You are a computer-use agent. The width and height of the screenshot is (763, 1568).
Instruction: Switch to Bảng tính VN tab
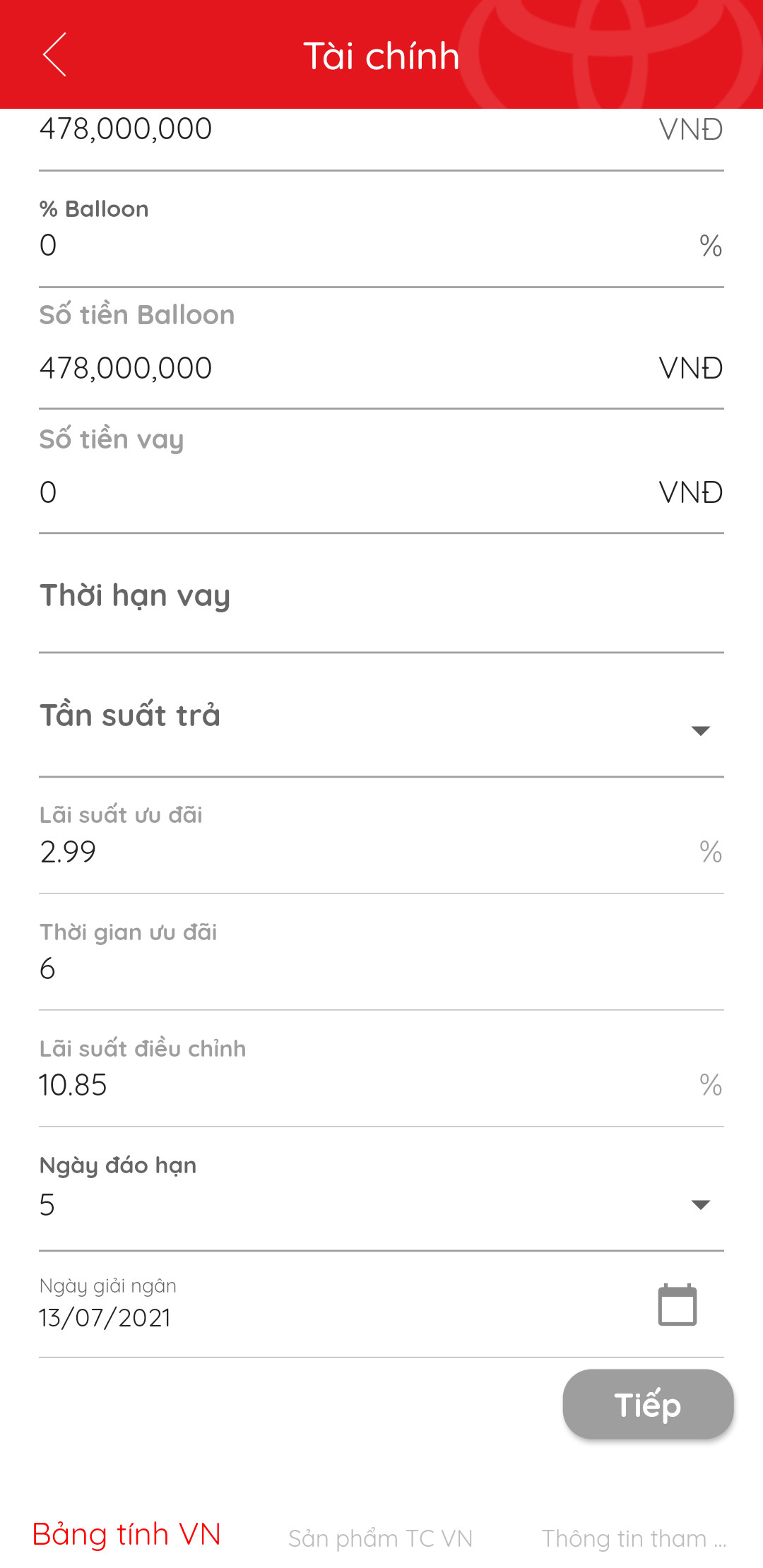click(127, 1535)
